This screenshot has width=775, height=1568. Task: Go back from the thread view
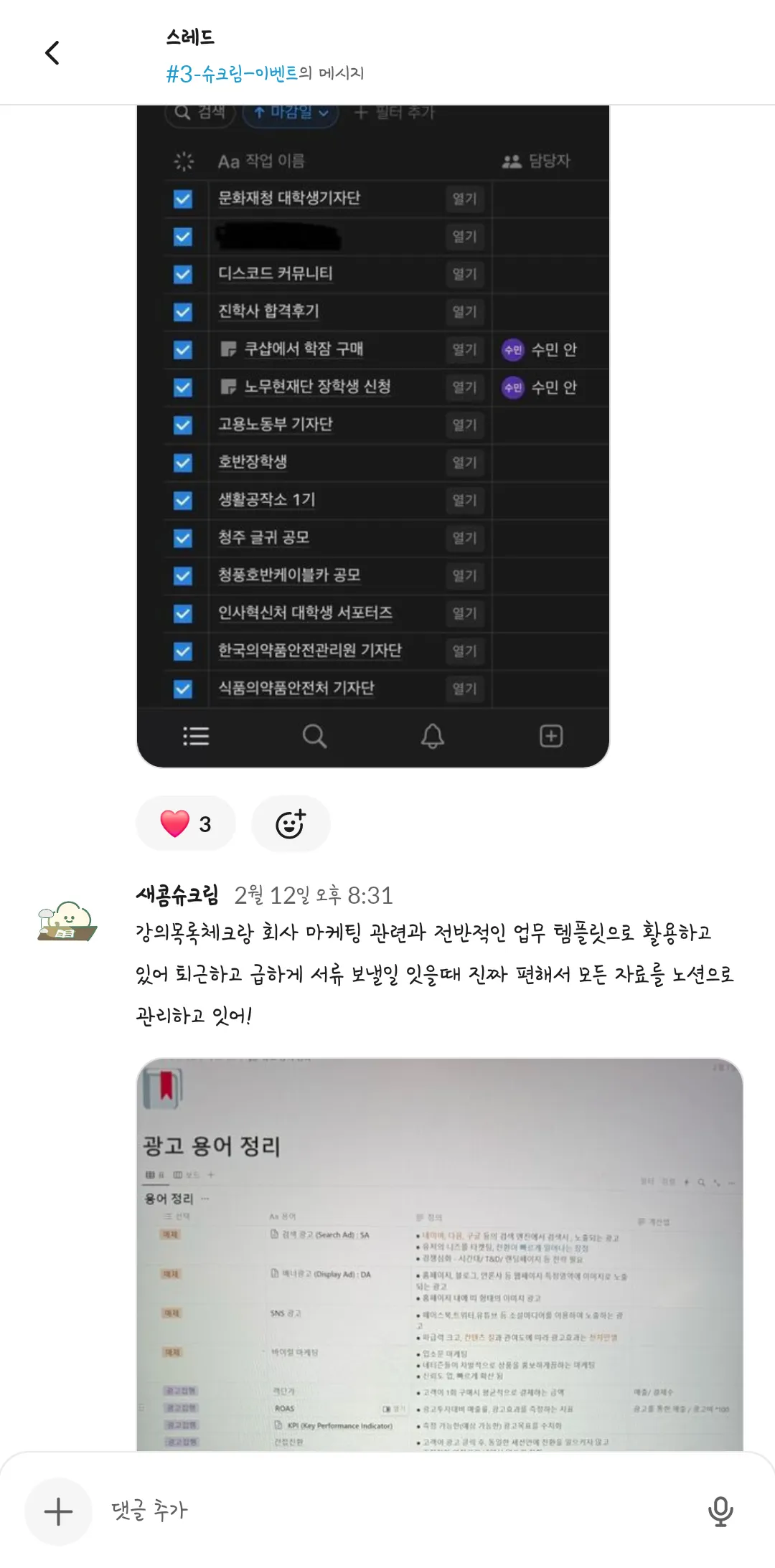[52, 53]
